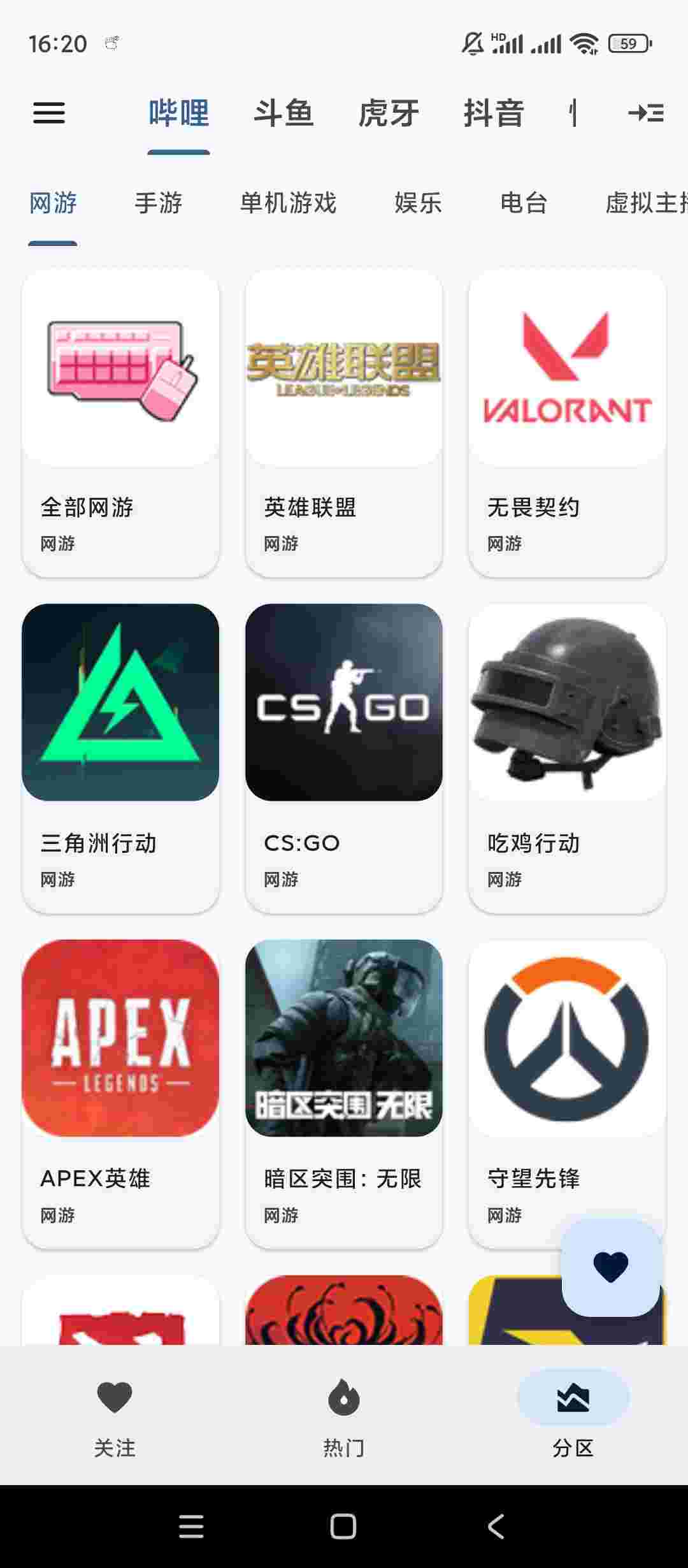The height and width of the screenshot is (1568, 688).
Task: Select the 手游 category tab
Action: 158,203
